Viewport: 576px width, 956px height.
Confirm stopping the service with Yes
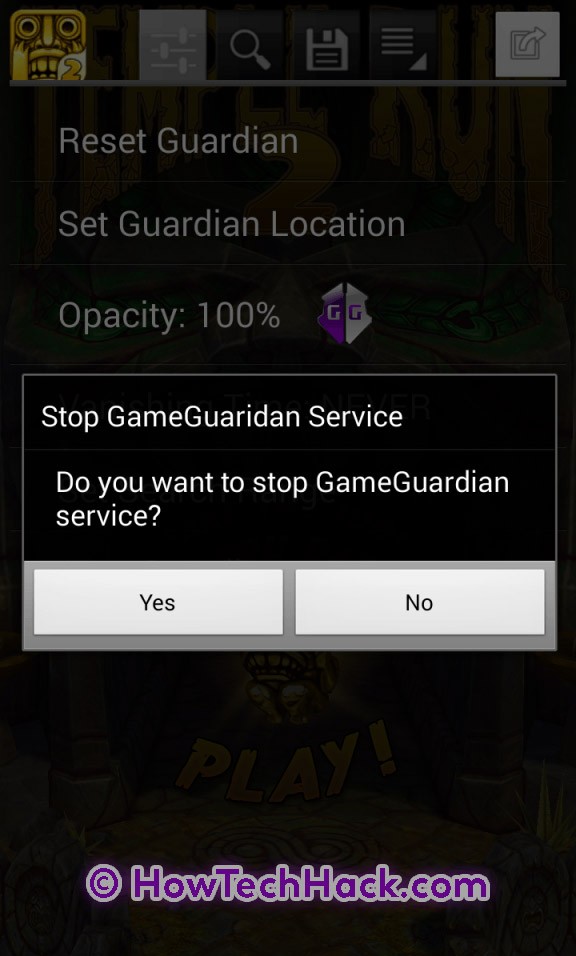(x=158, y=602)
